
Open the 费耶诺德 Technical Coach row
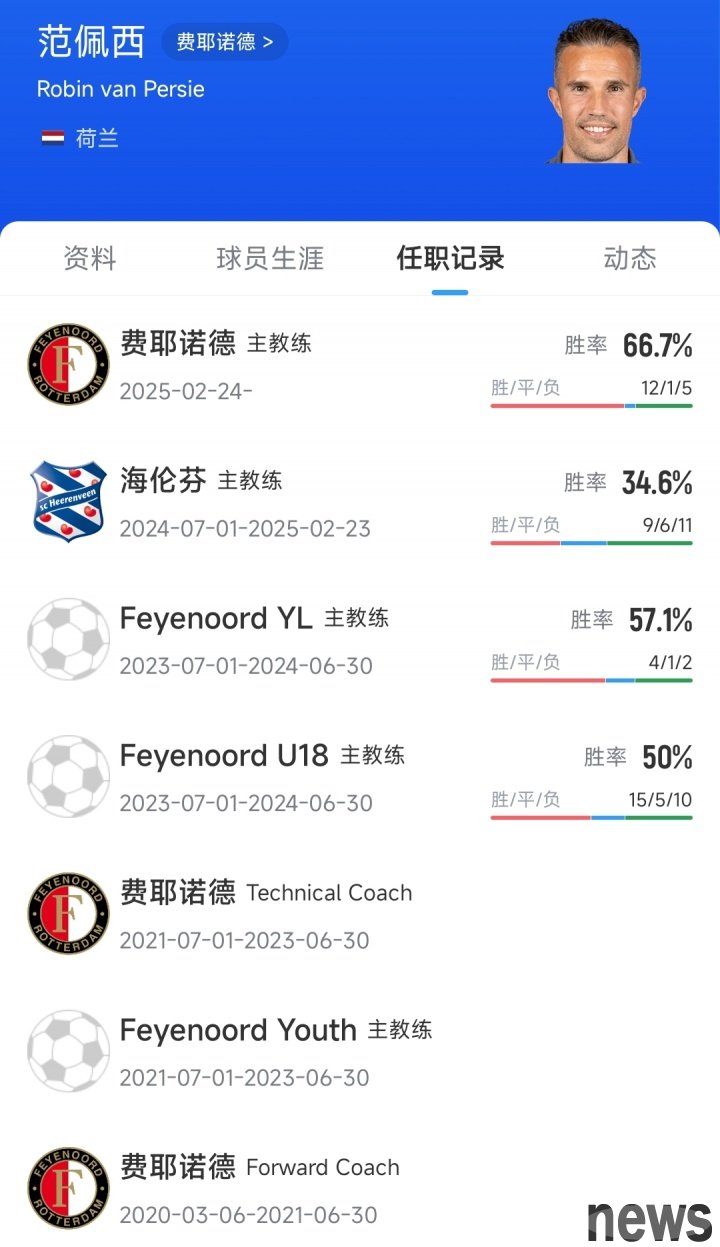click(x=360, y=913)
